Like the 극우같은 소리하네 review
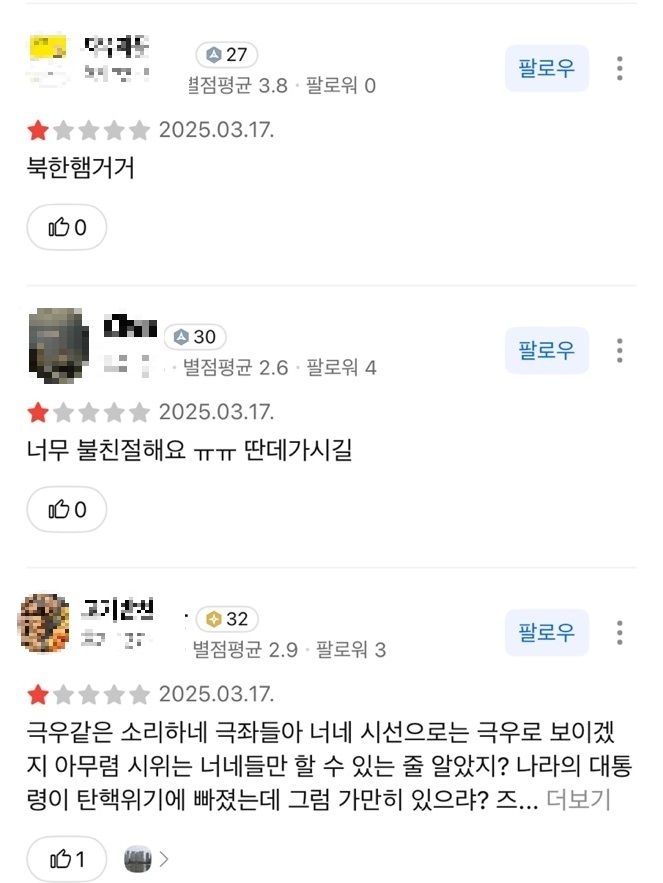The width and height of the screenshot is (663, 883). coord(66,858)
